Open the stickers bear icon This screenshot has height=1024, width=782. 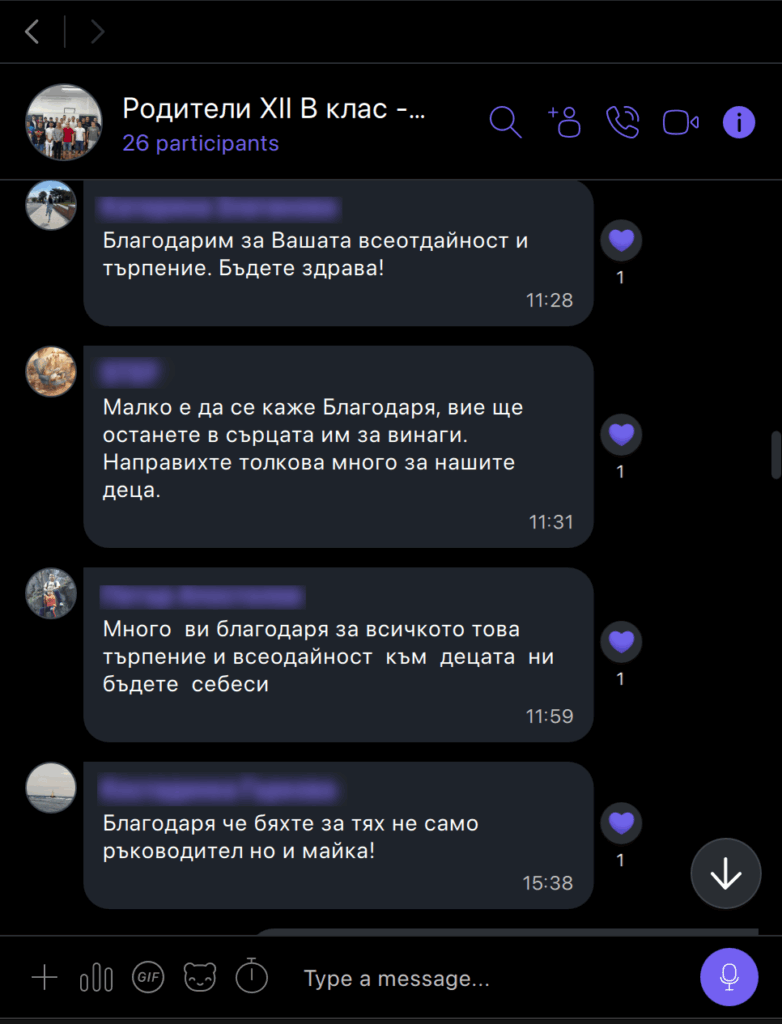pyautogui.click(x=200, y=977)
